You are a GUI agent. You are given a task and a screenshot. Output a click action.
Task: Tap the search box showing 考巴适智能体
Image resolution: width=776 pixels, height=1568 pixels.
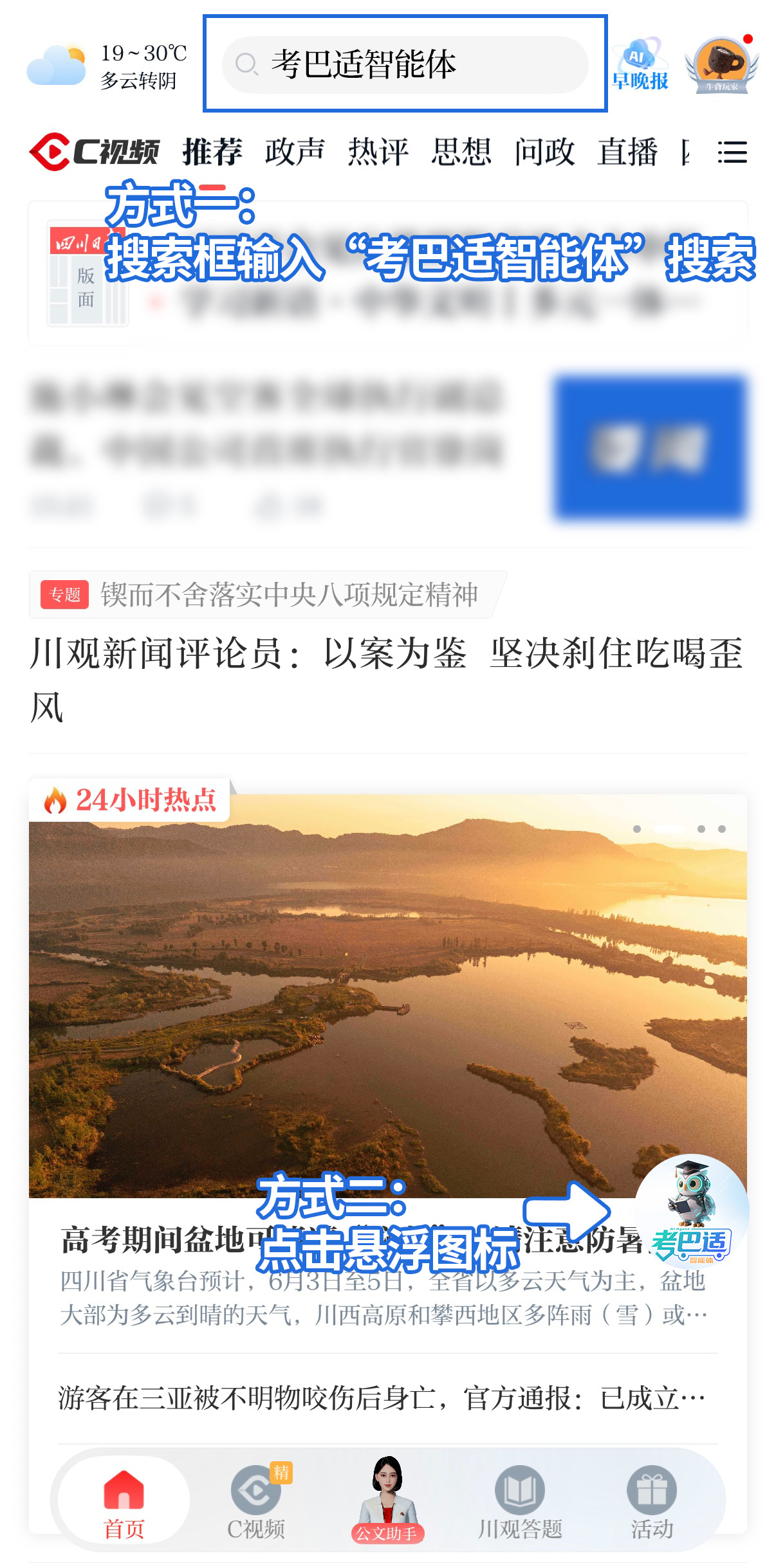[404, 64]
